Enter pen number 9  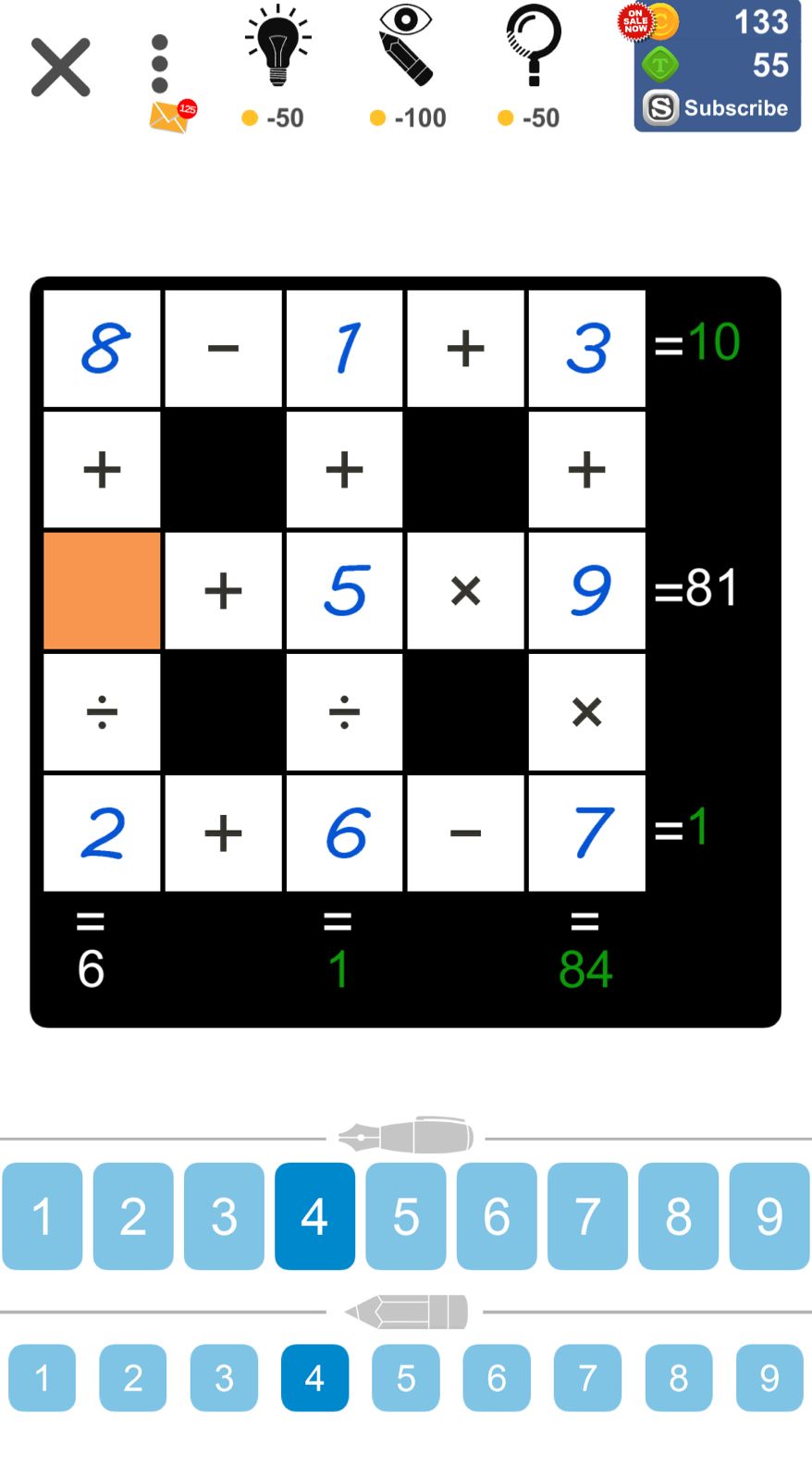click(769, 1215)
